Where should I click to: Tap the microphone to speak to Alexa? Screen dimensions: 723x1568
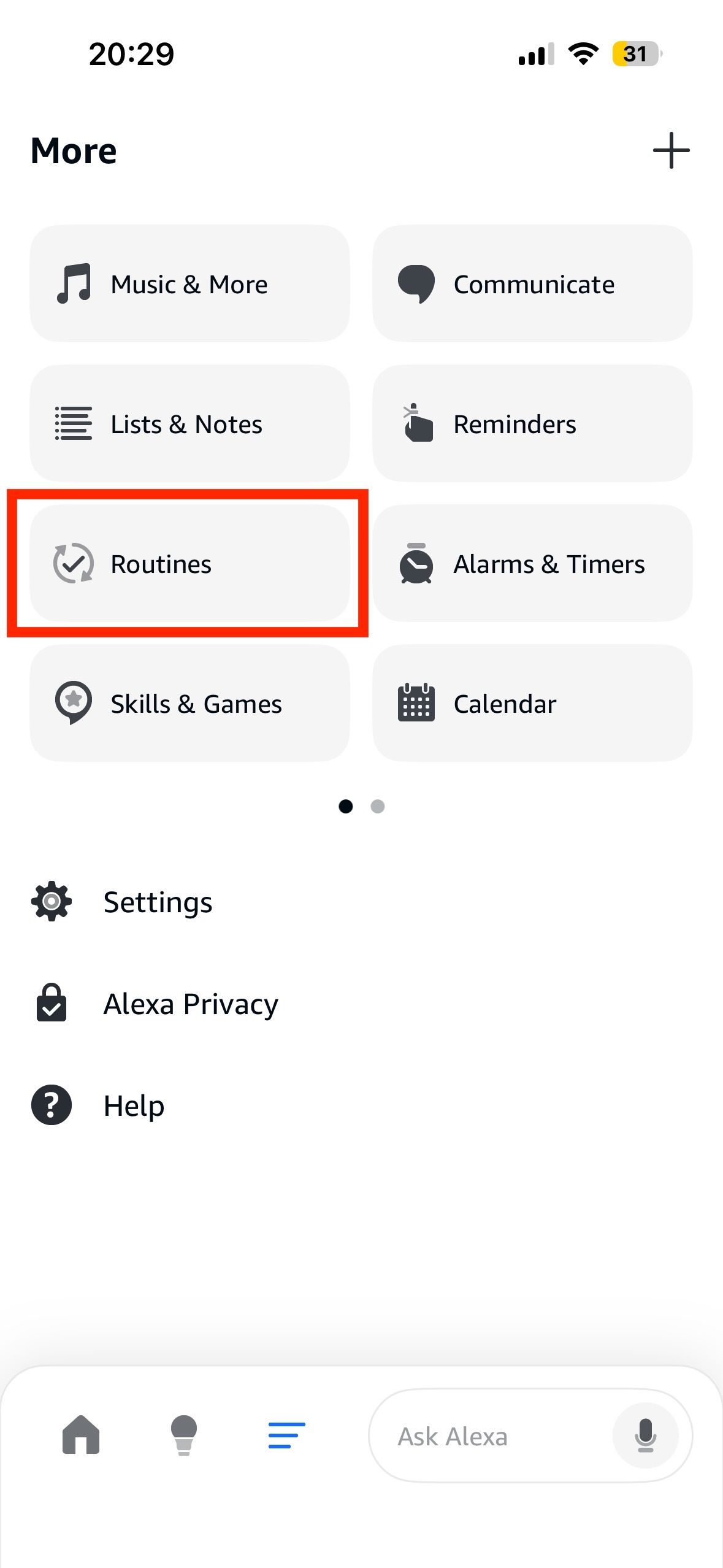click(x=645, y=1436)
